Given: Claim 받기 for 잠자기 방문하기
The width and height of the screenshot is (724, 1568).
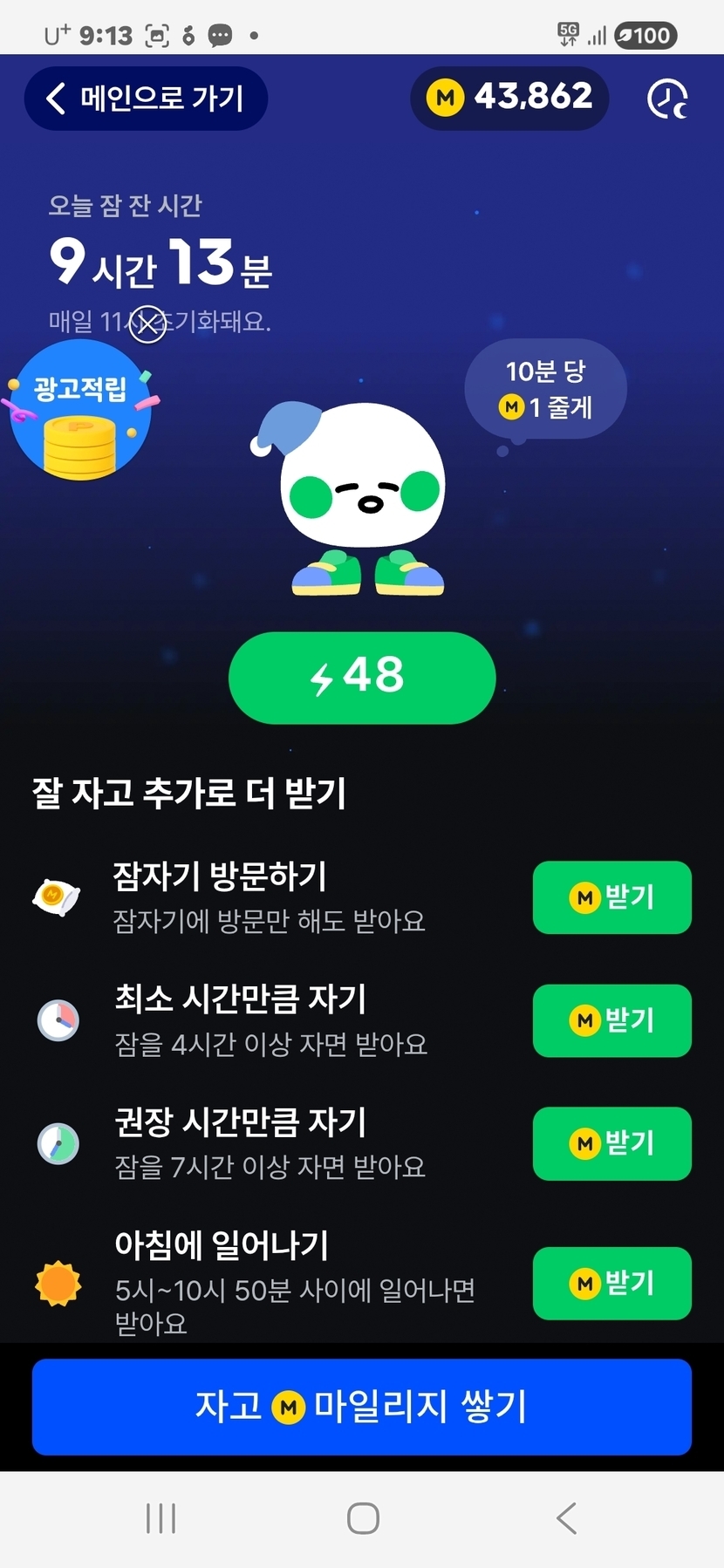Looking at the screenshot, I should click(x=611, y=897).
